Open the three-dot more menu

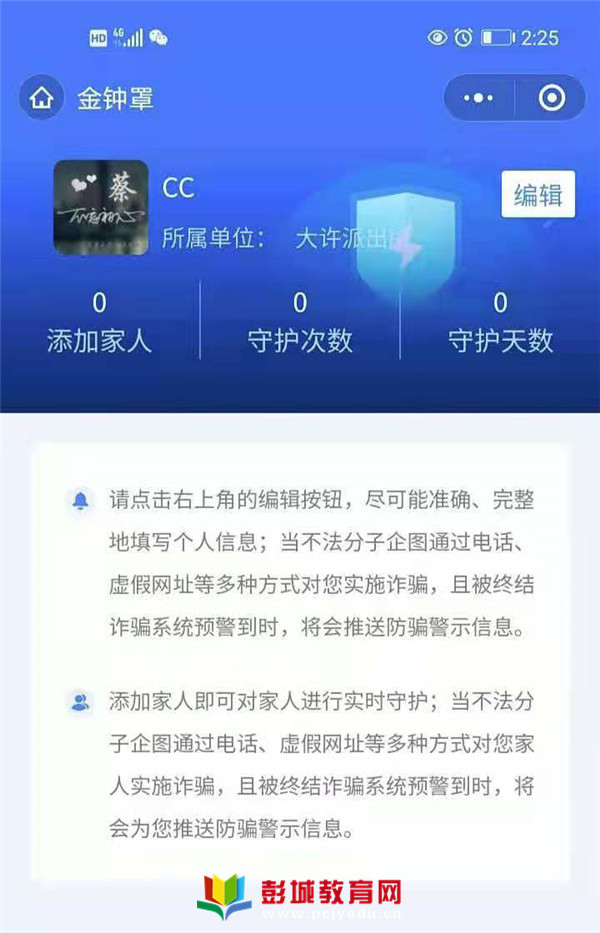point(479,99)
